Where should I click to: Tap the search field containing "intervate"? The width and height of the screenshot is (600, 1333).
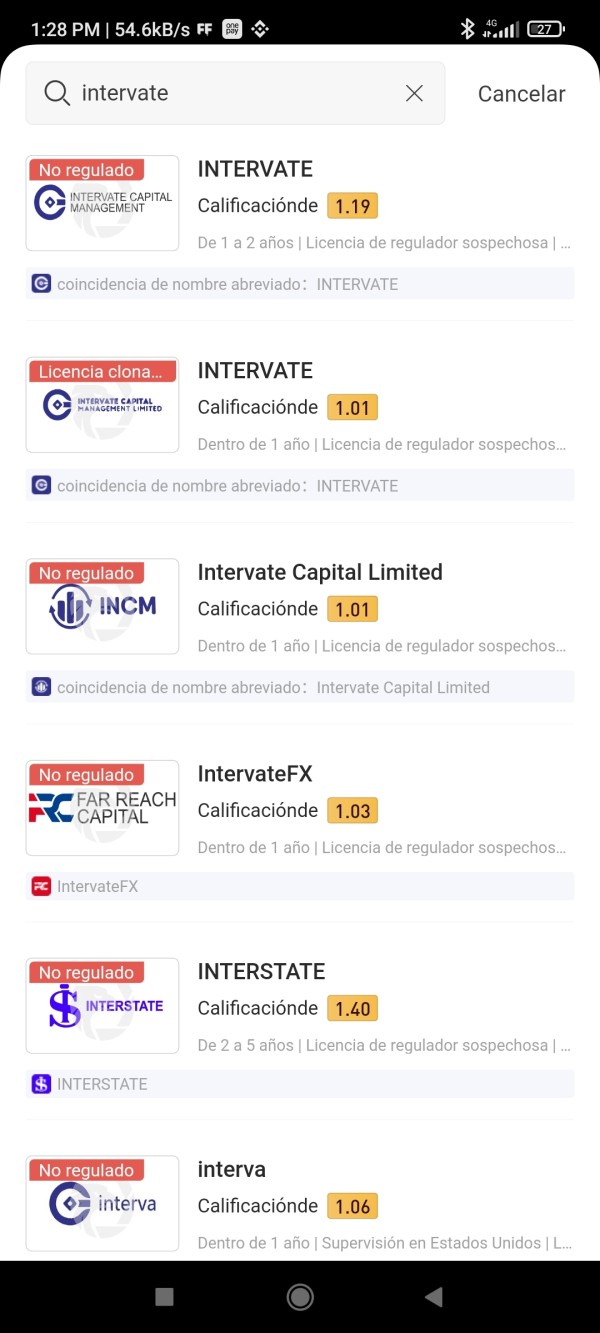[x=235, y=93]
